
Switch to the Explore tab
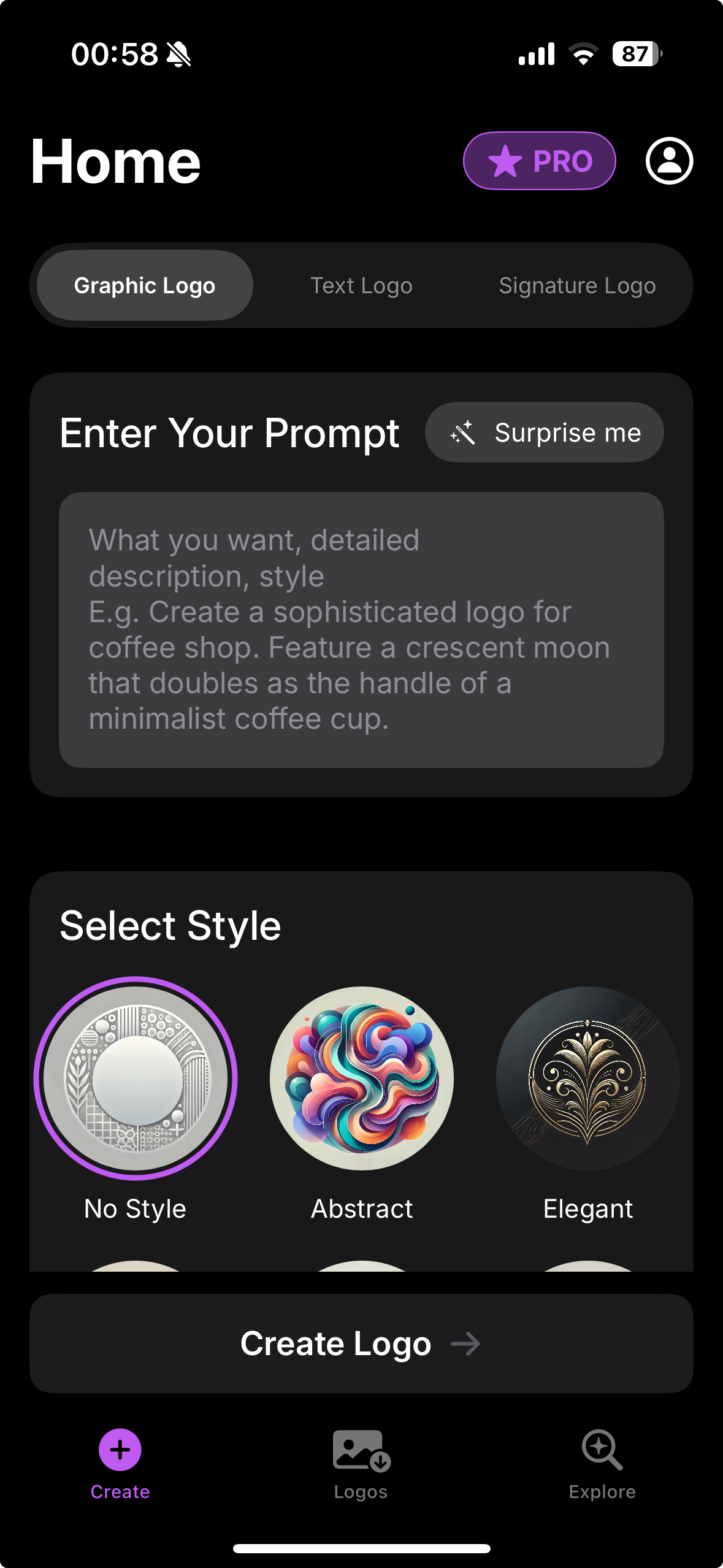(602, 1464)
